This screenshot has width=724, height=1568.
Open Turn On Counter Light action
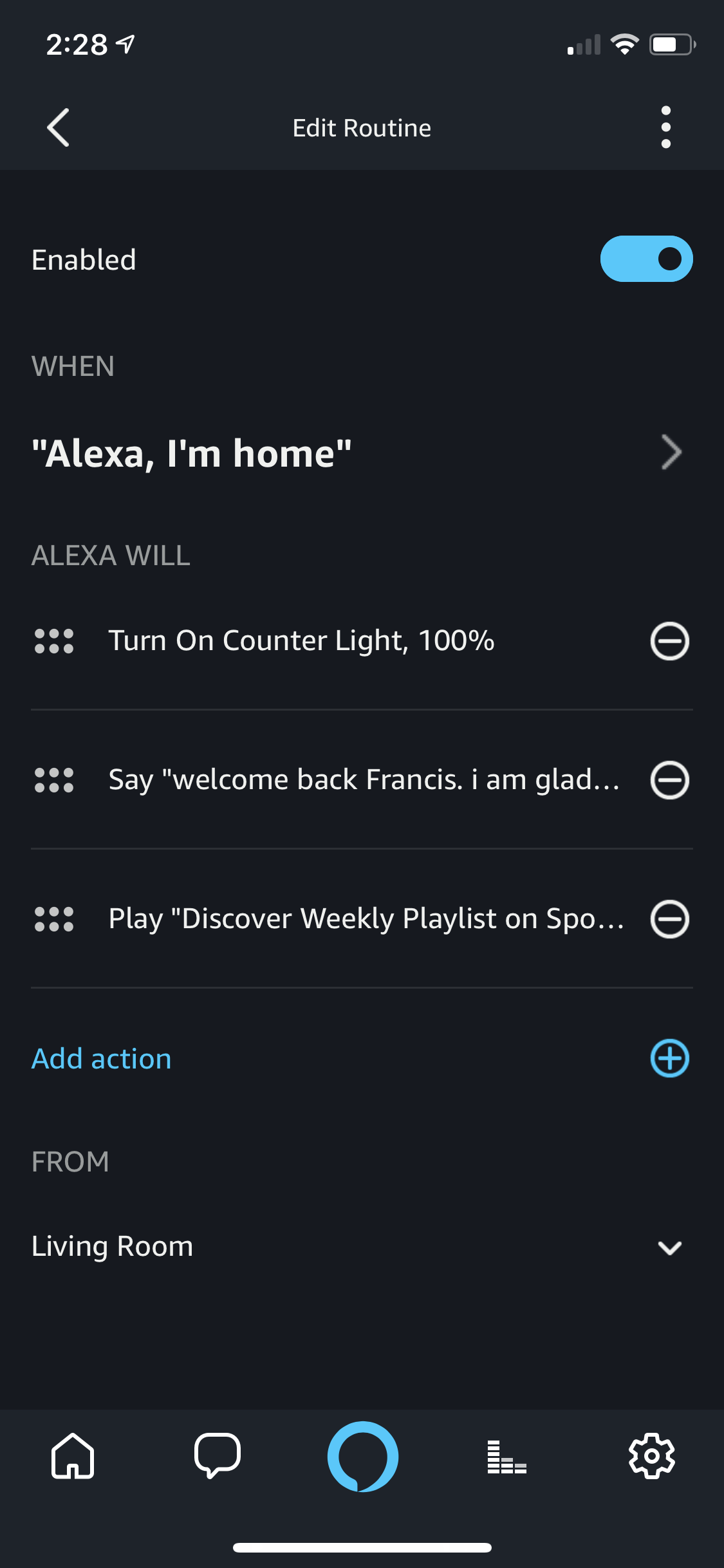[301, 641]
